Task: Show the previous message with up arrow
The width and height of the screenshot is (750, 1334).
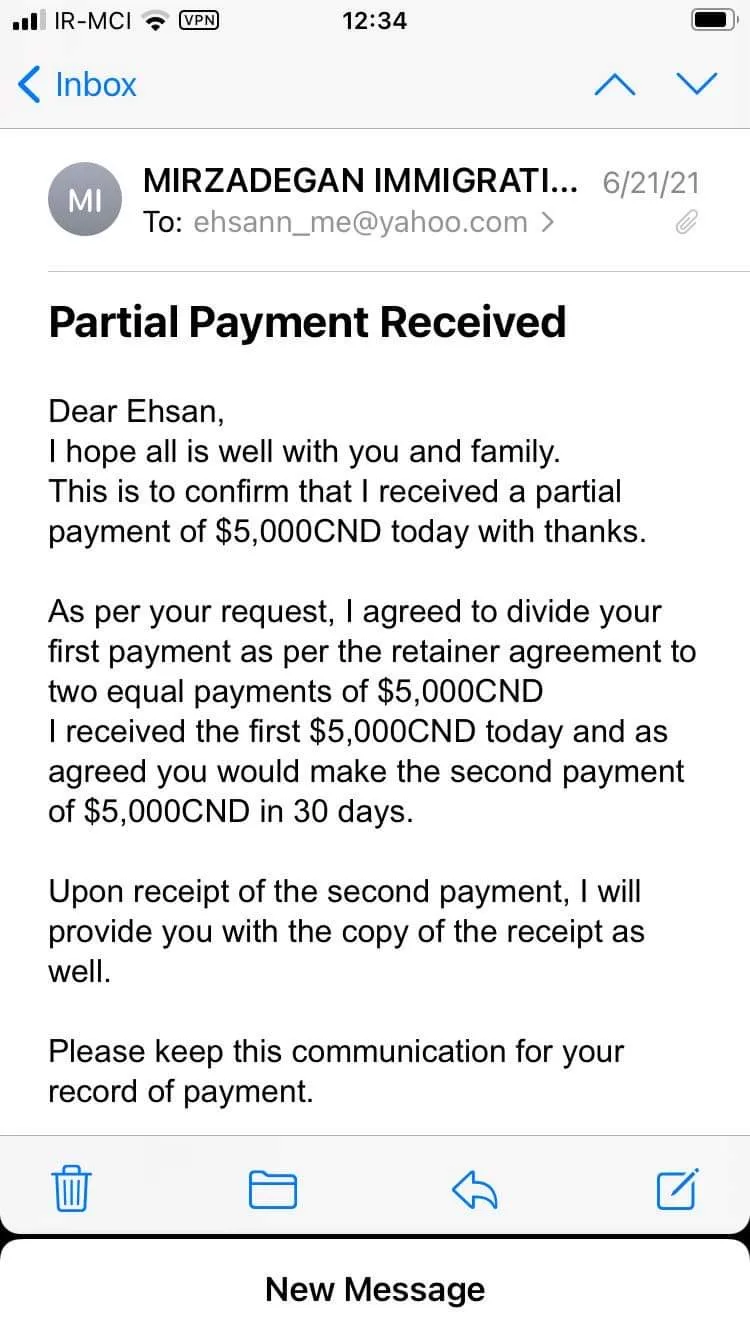Action: (x=615, y=85)
